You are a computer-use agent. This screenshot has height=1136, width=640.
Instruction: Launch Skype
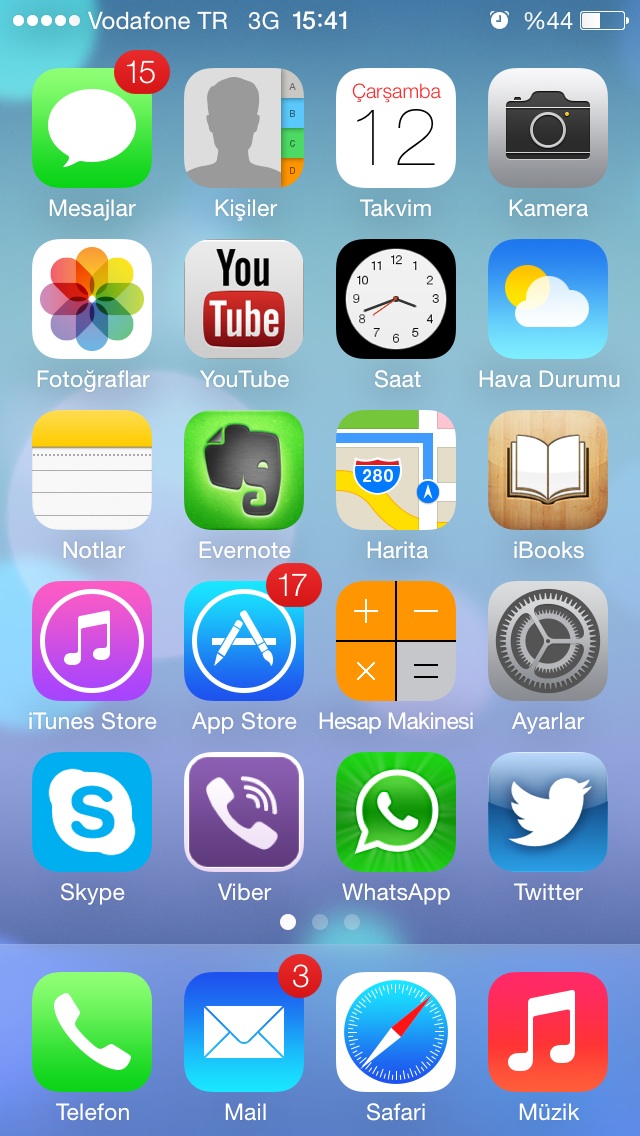click(x=92, y=812)
